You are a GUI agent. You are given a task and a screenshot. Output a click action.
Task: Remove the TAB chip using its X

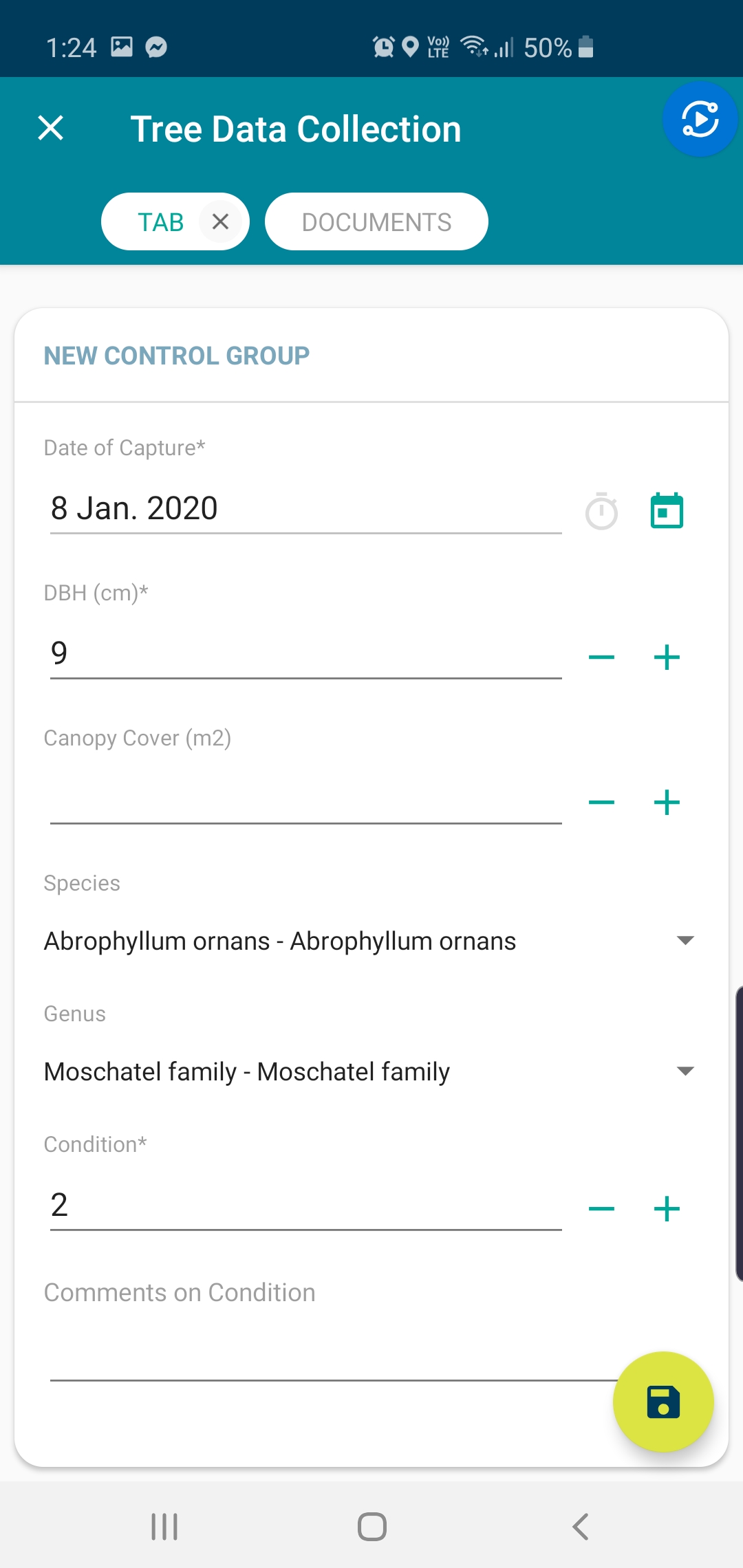coord(220,221)
